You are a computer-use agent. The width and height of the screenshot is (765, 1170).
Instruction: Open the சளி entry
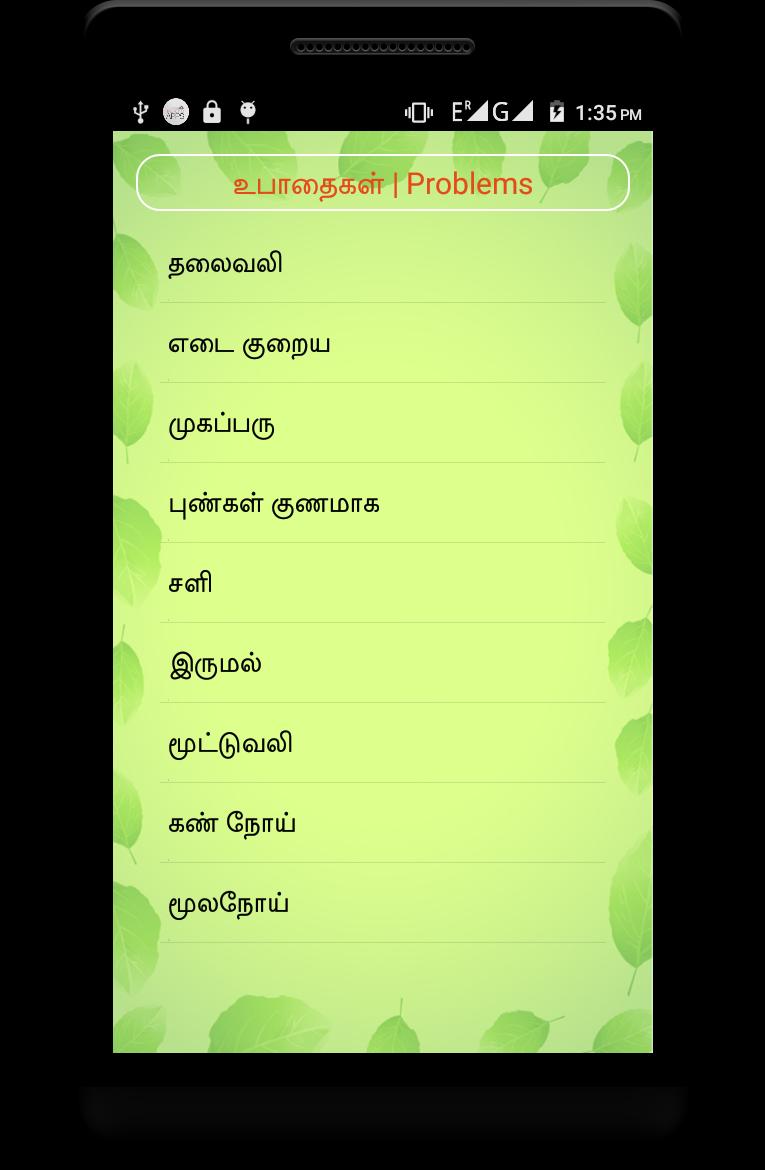pyautogui.click(x=382, y=584)
